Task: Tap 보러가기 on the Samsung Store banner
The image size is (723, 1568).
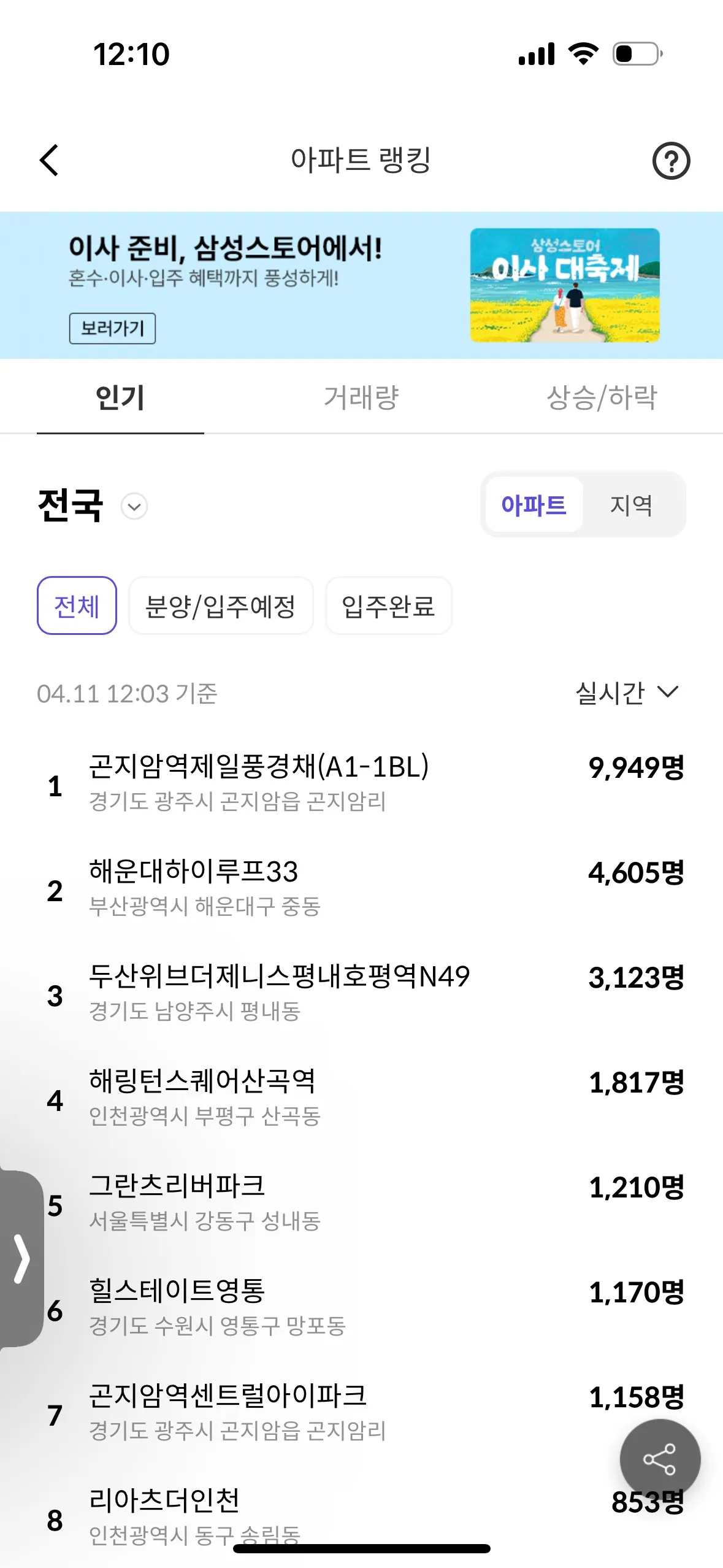Action: [112, 328]
